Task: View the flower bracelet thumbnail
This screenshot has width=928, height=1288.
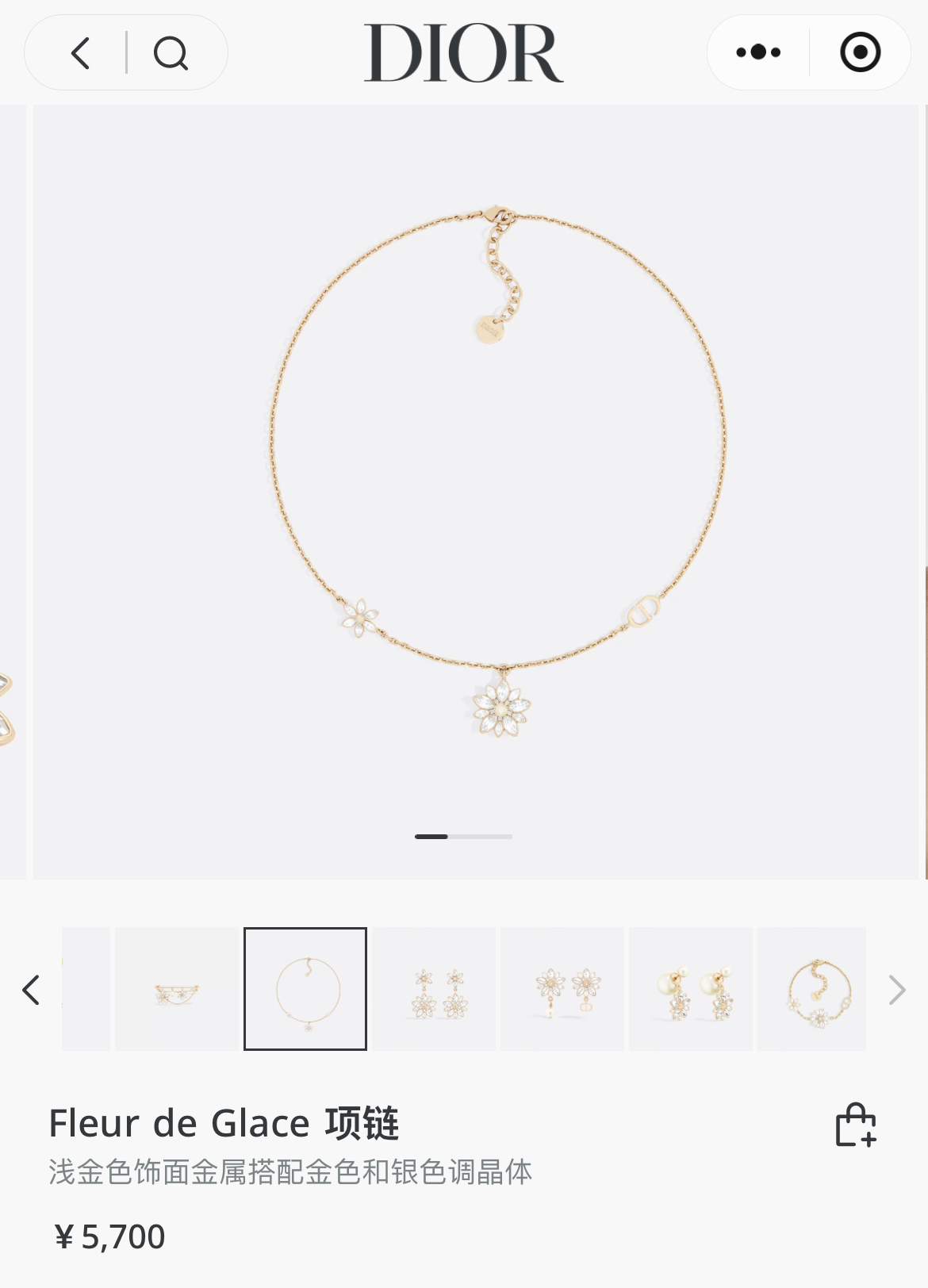Action: [812, 990]
